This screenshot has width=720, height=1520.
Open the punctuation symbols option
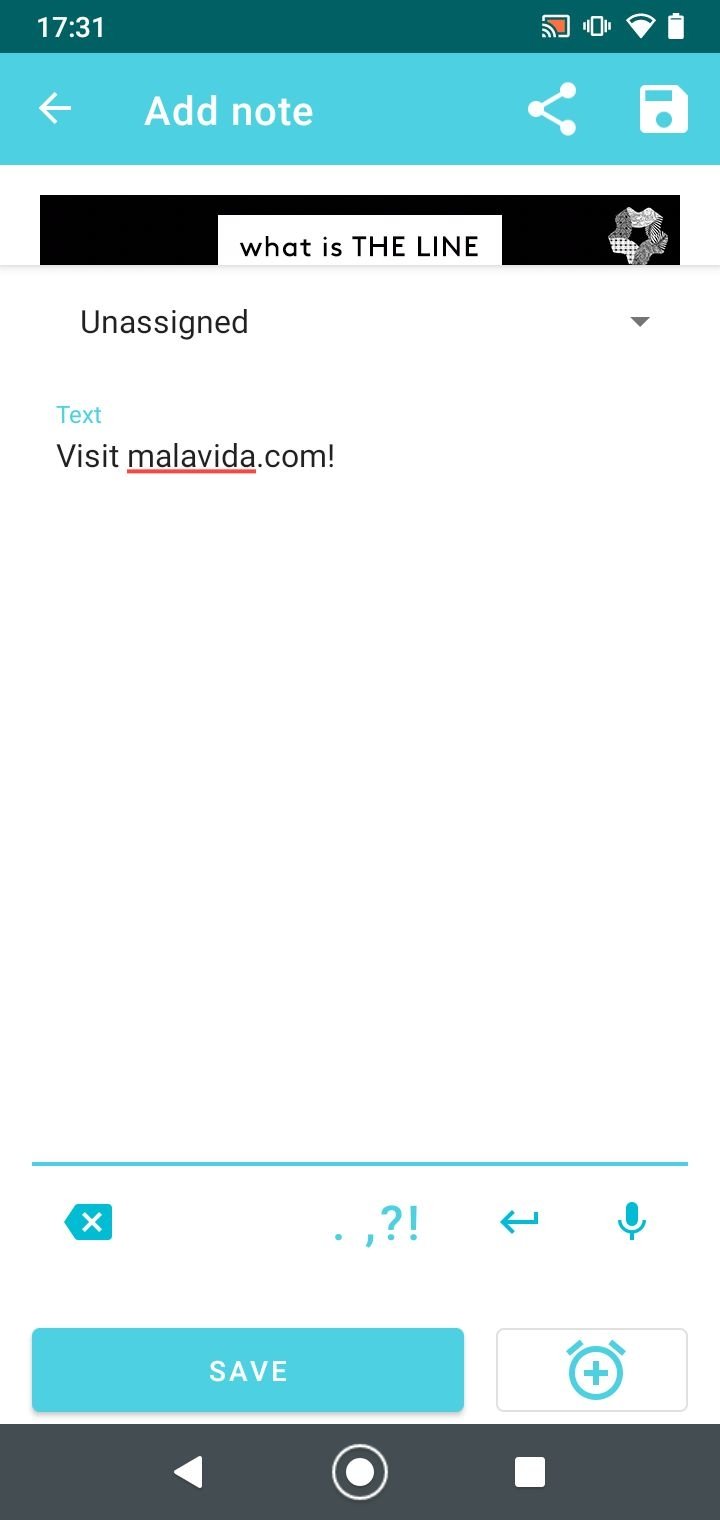(x=376, y=1224)
